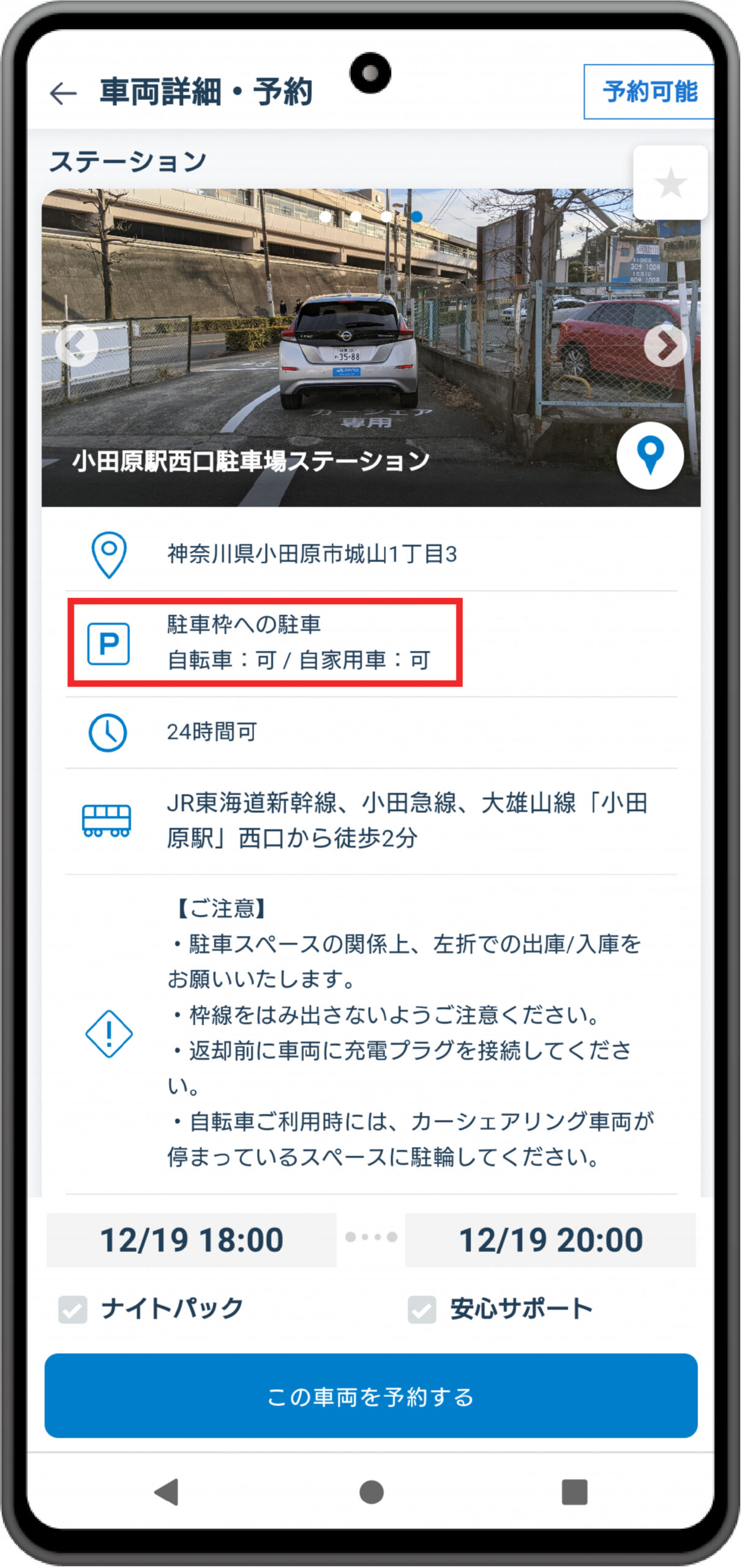The image size is (742, 1568).
Task: Tap the system home button
Action: click(371, 1492)
